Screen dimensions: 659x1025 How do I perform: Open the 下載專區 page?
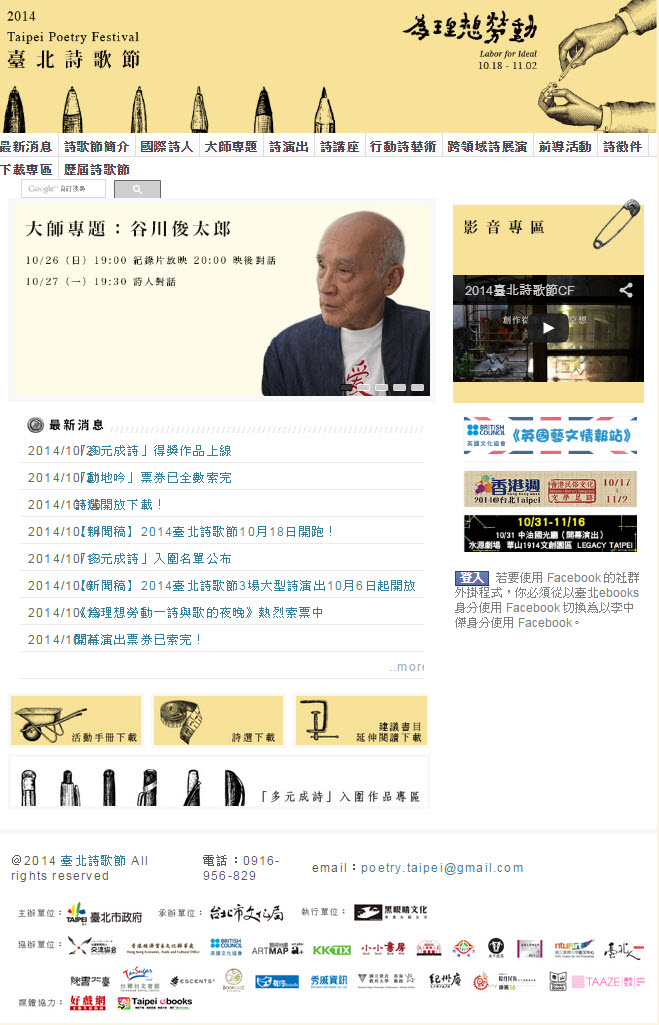[27, 170]
